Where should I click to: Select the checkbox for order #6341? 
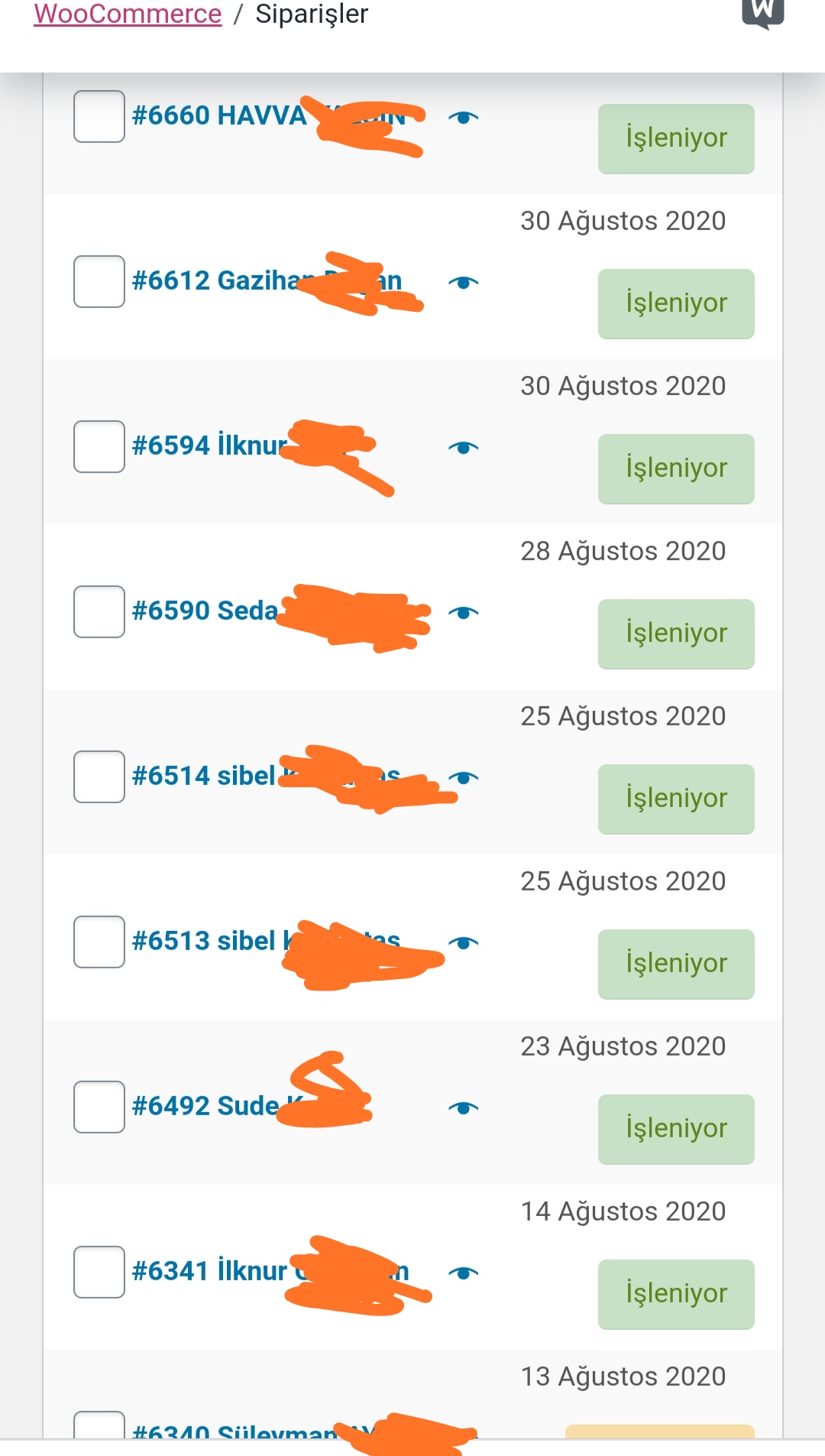coord(99,1272)
